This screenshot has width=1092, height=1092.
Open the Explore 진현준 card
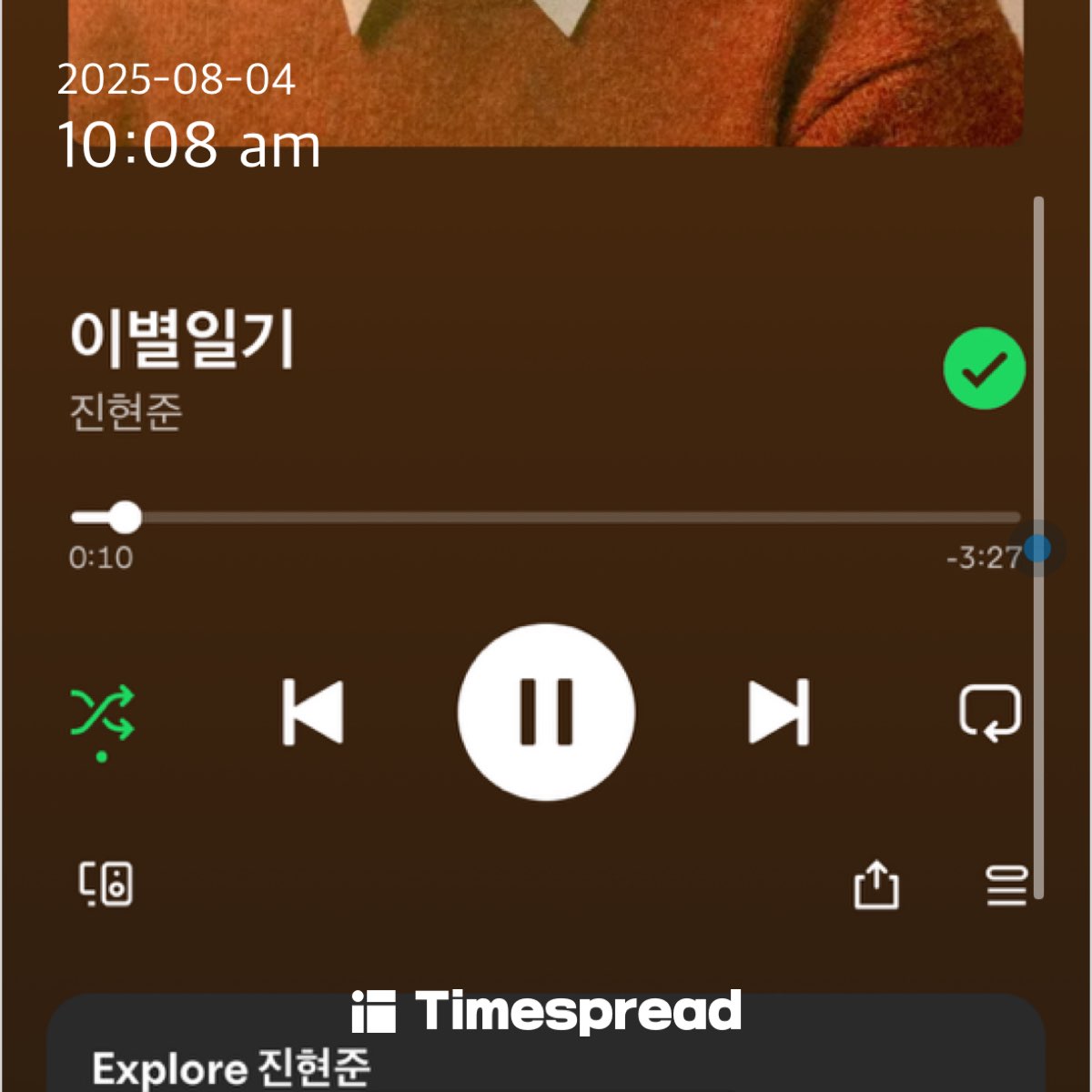(x=546, y=1056)
